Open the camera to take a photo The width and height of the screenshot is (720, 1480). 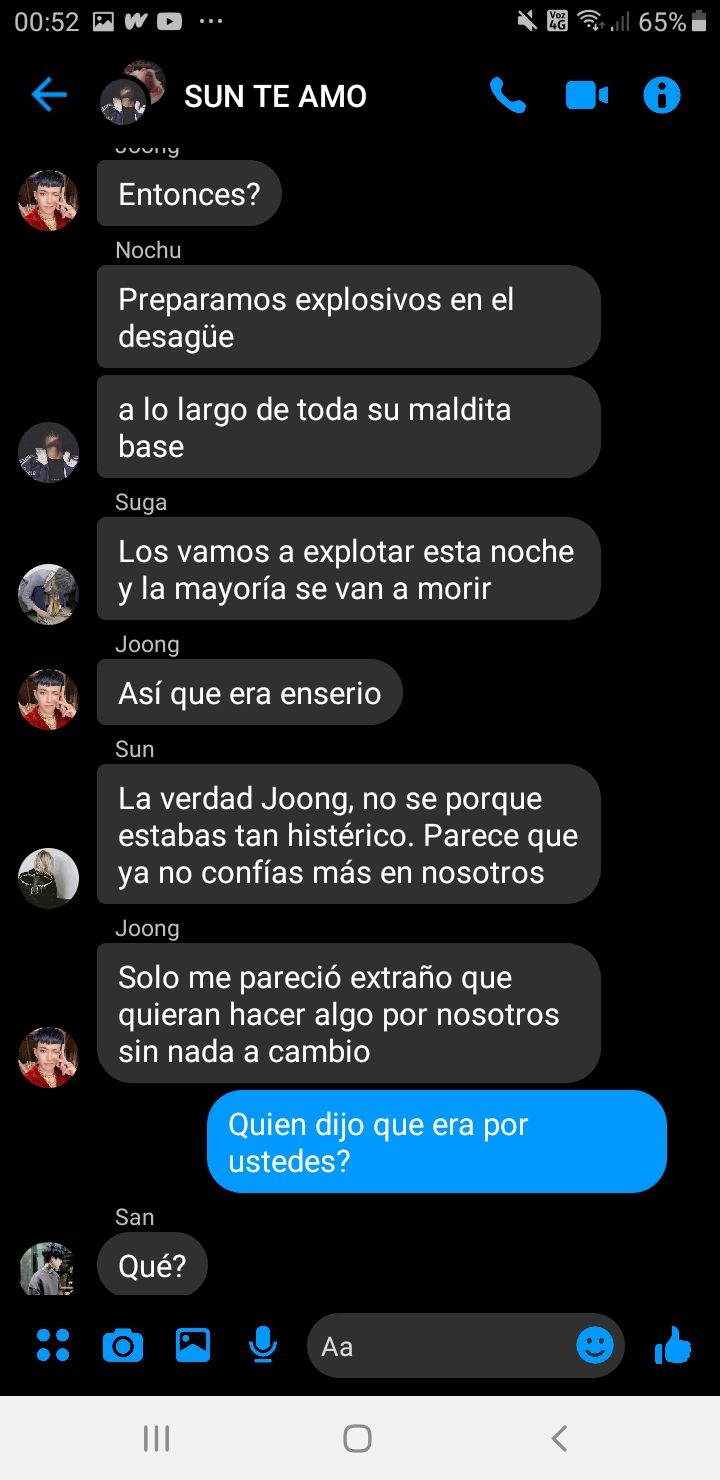coord(123,1346)
